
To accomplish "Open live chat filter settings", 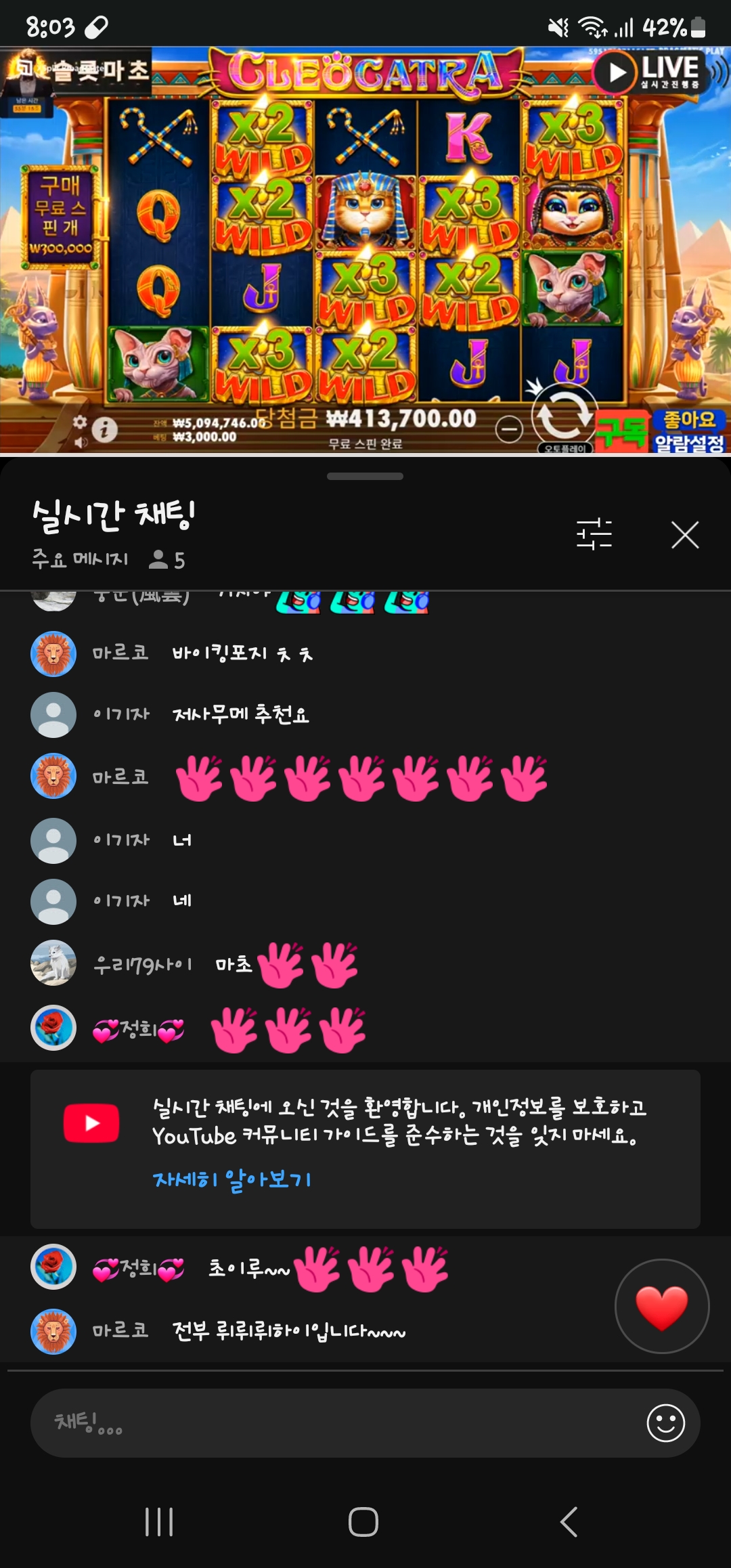I will coord(594,534).
